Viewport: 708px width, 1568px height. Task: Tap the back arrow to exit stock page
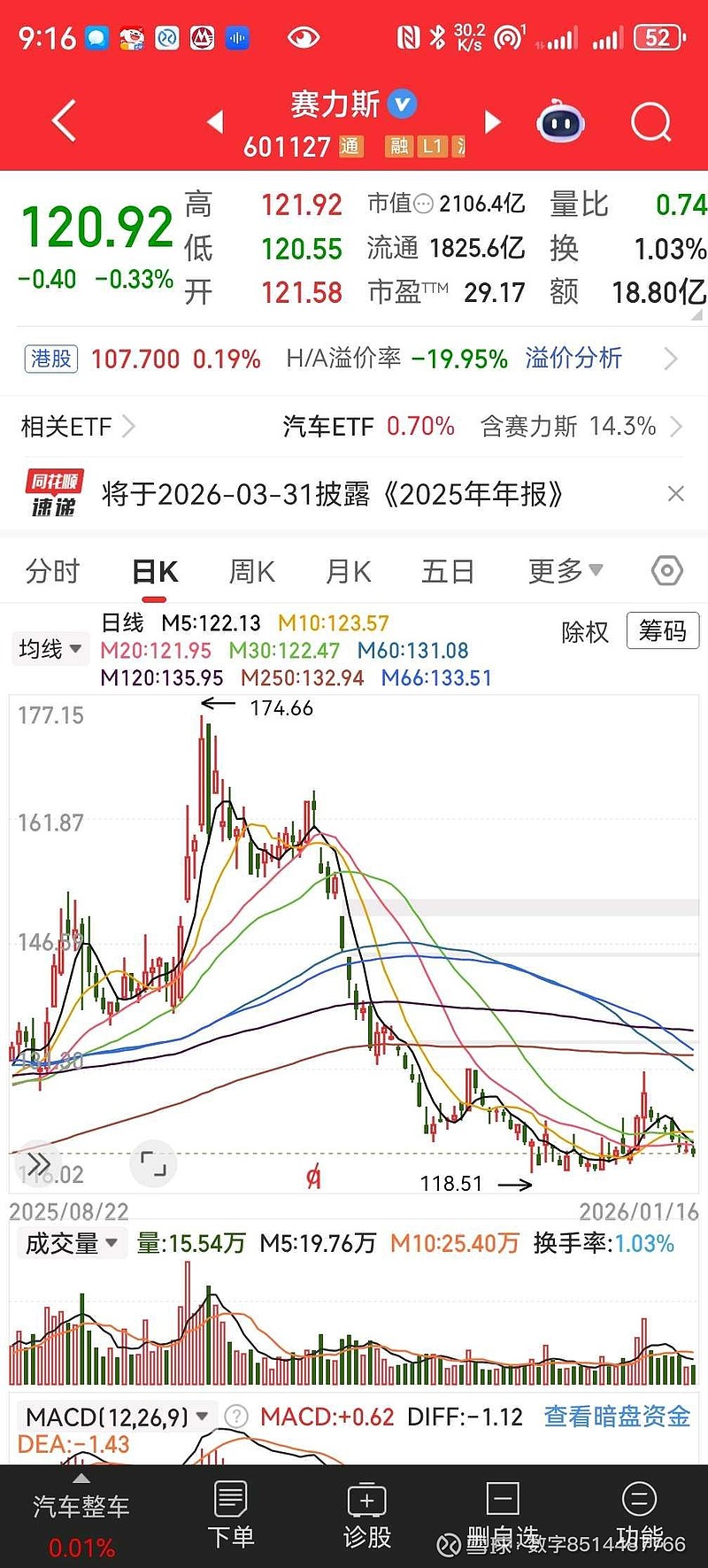pos(62,121)
